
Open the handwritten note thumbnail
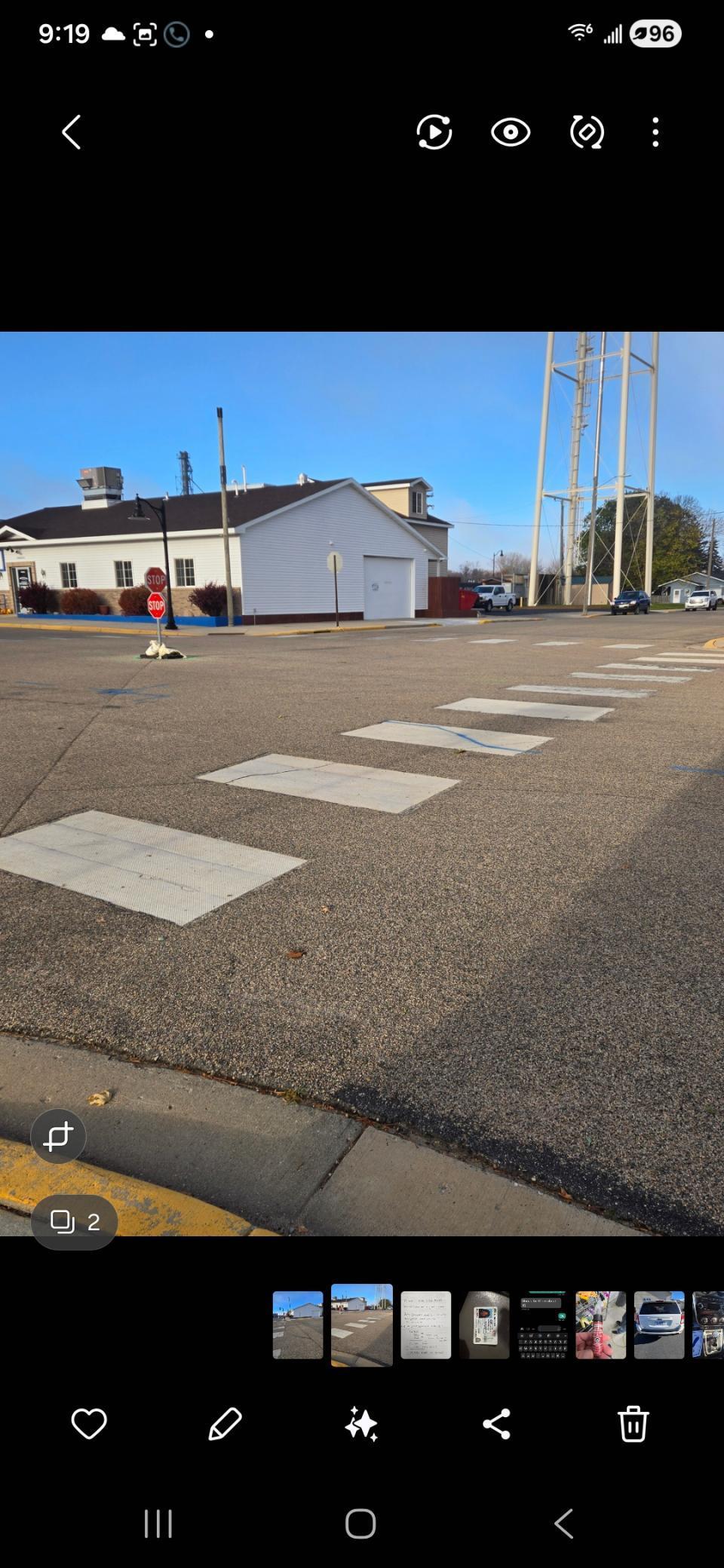[x=426, y=1325]
